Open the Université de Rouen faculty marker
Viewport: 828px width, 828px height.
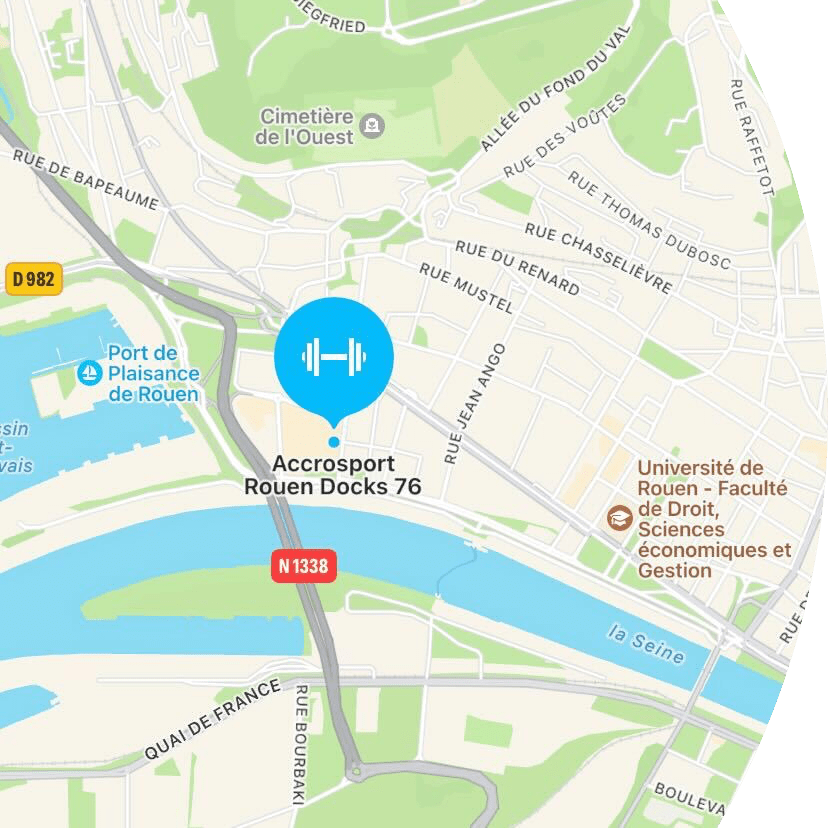point(620,518)
